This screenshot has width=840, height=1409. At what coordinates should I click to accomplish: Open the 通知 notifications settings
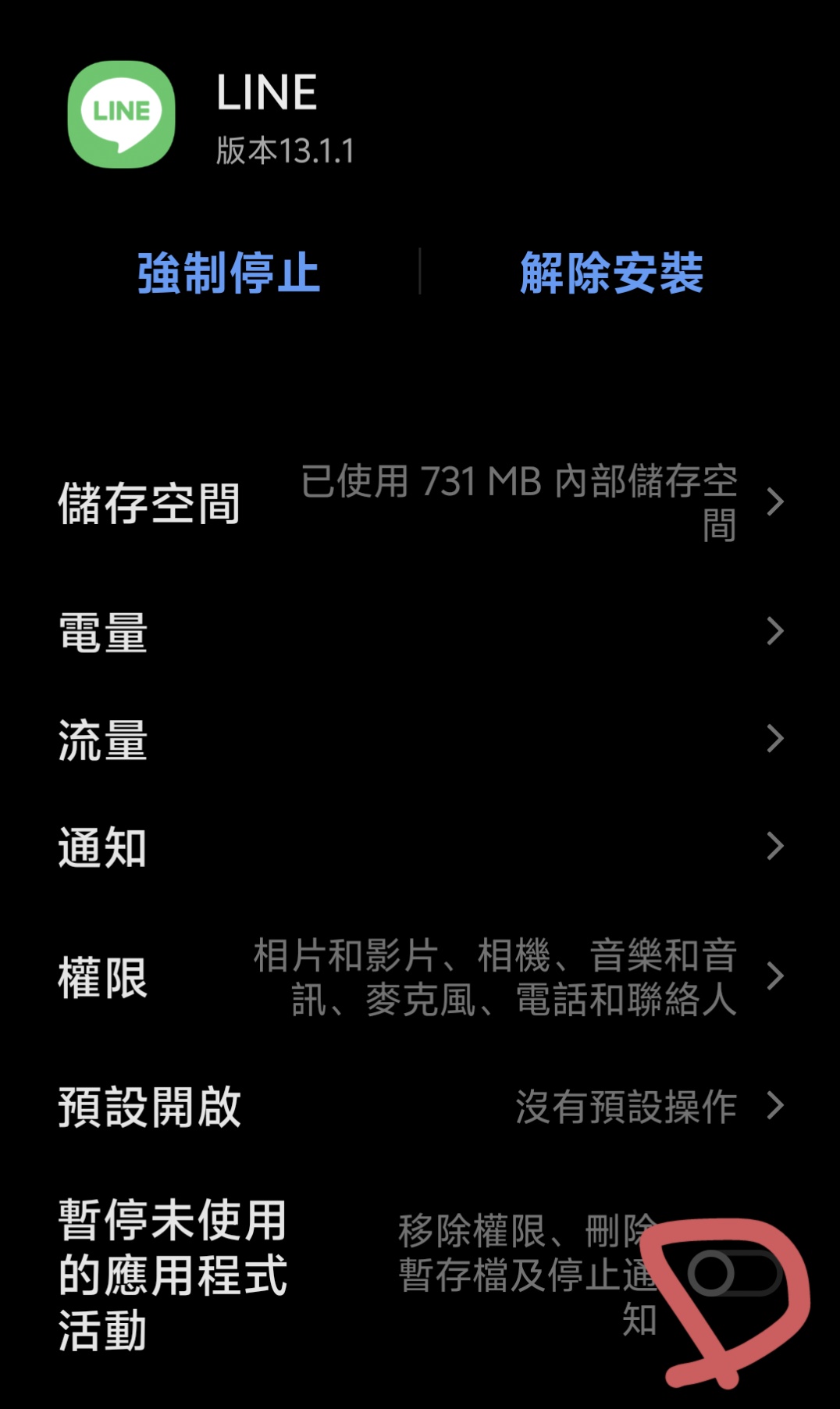click(420, 846)
